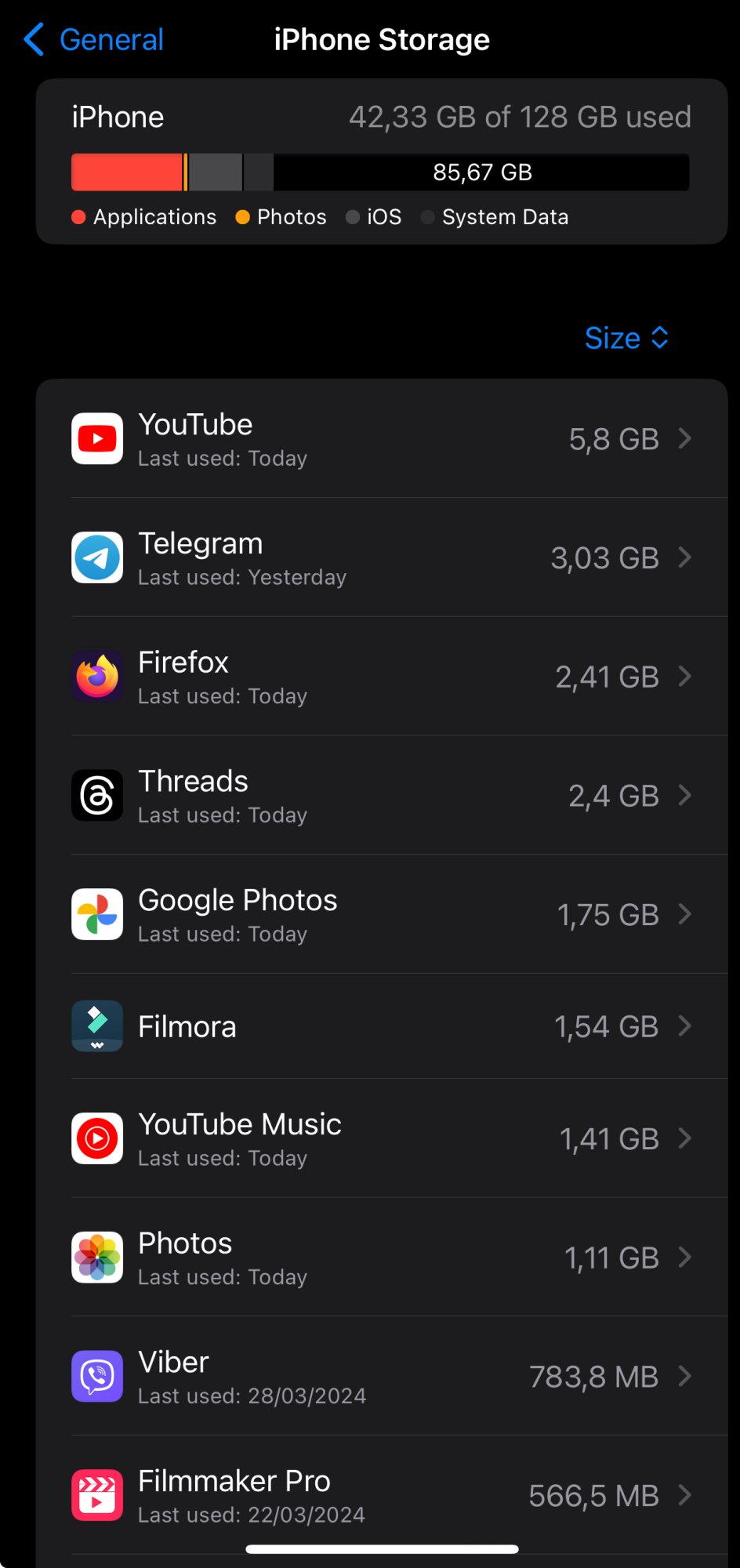The height and width of the screenshot is (1568, 740).
Task: Open the Size sort dropdown
Action: click(x=626, y=338)
